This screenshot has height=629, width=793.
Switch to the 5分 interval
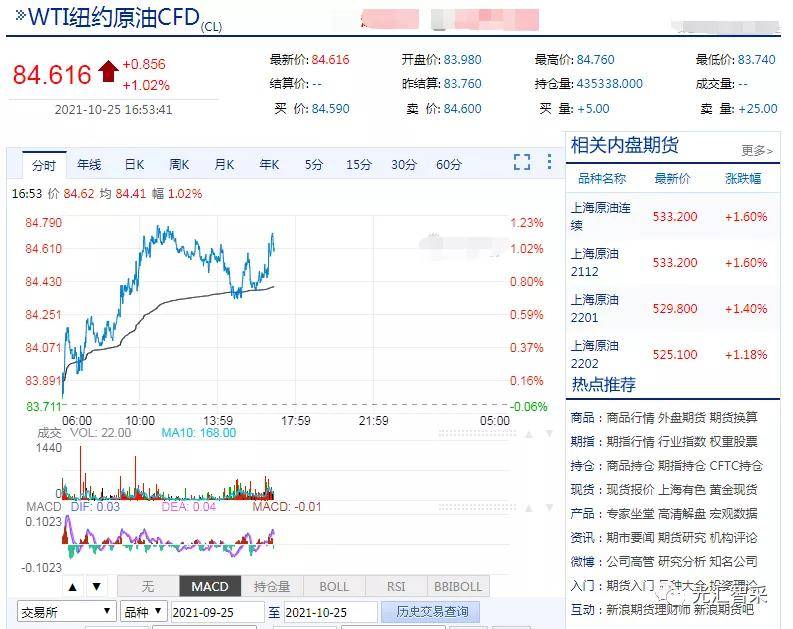pyautogui.click(x=314, y=164)
